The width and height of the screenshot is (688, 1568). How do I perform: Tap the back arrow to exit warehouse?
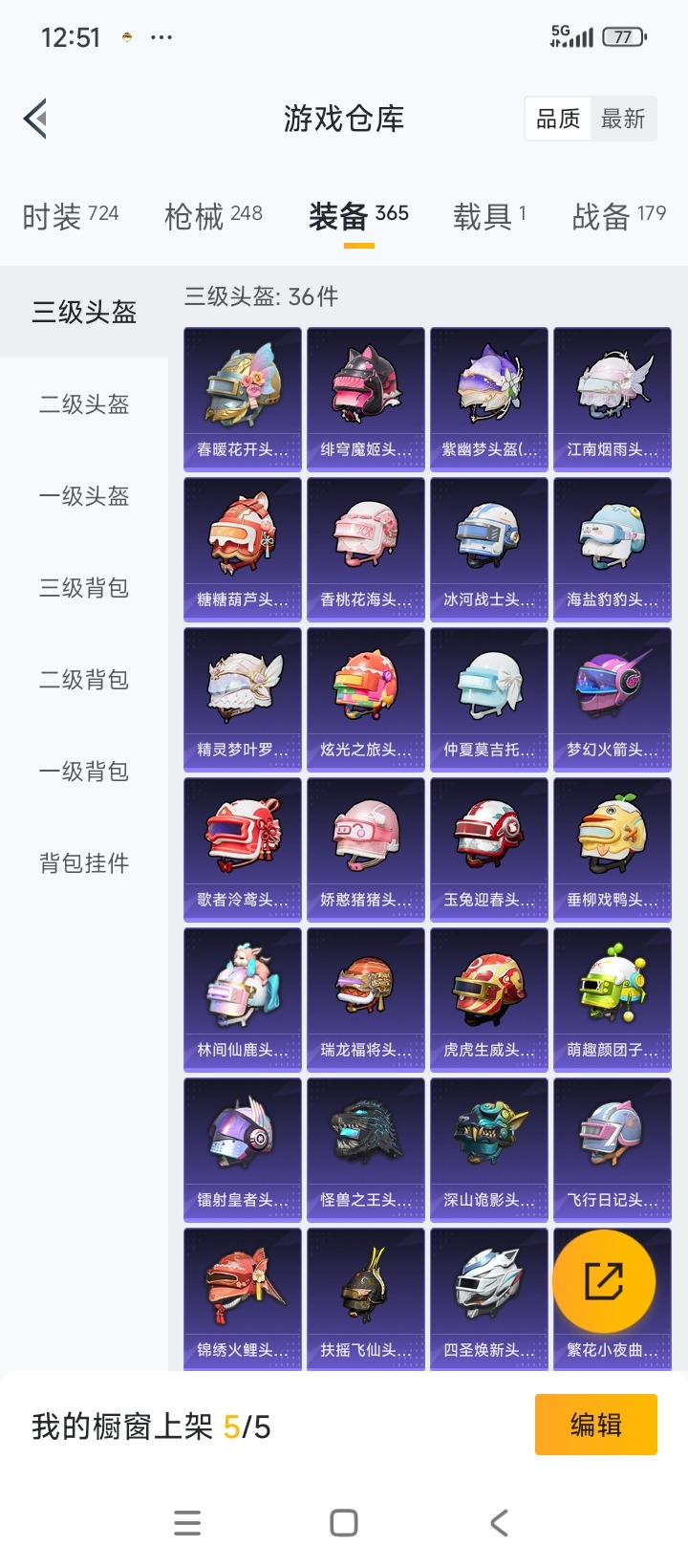34,118
